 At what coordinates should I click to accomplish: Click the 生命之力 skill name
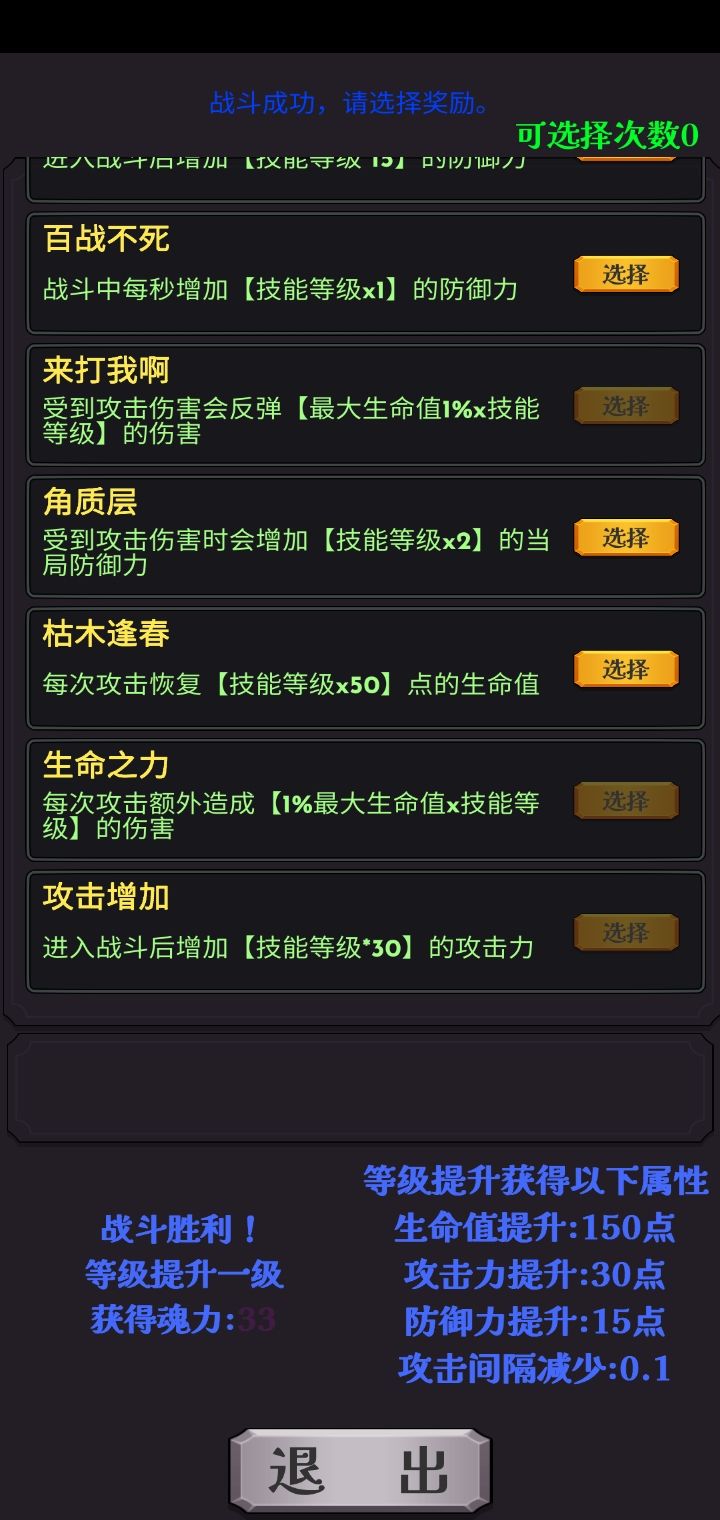click(x=105, y=764)
